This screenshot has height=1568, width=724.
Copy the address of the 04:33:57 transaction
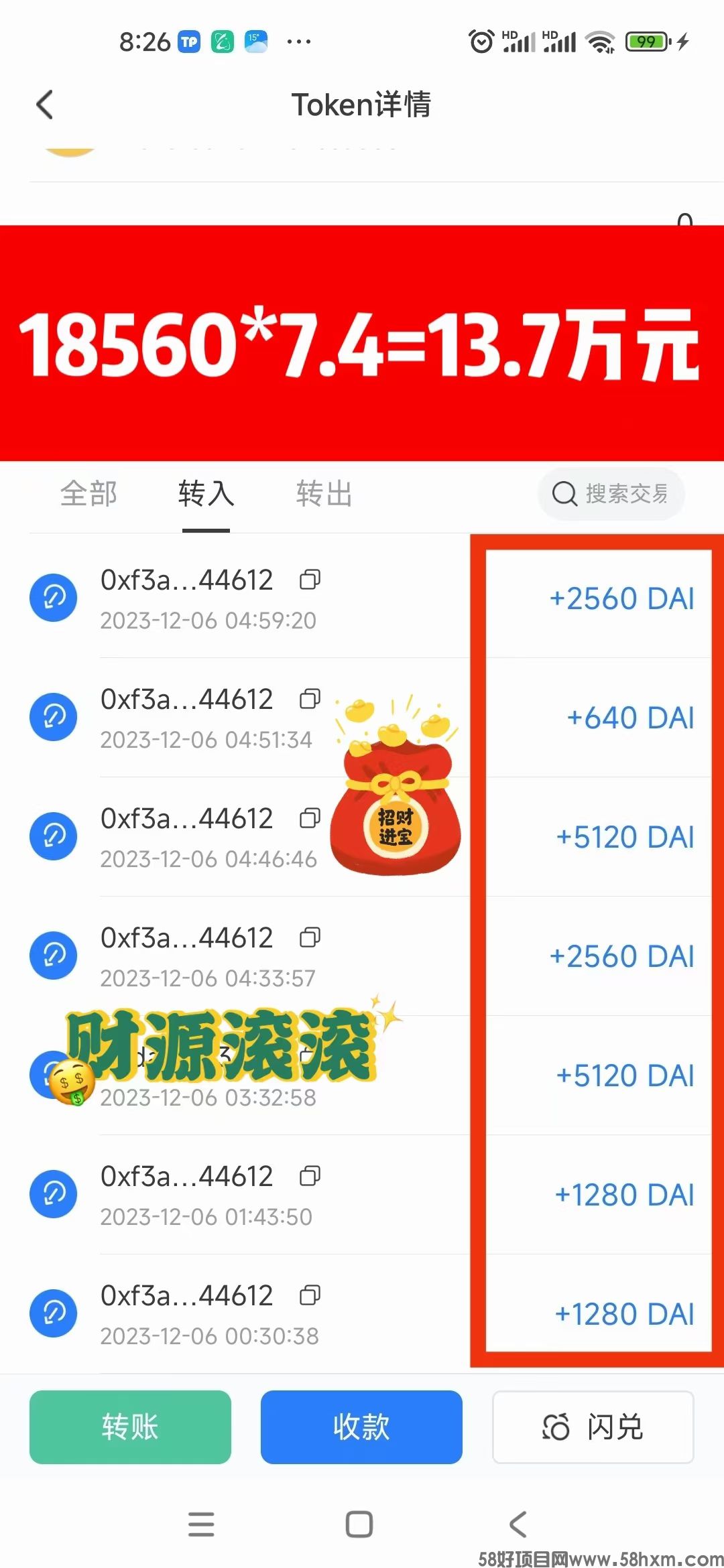coord(310,937)
